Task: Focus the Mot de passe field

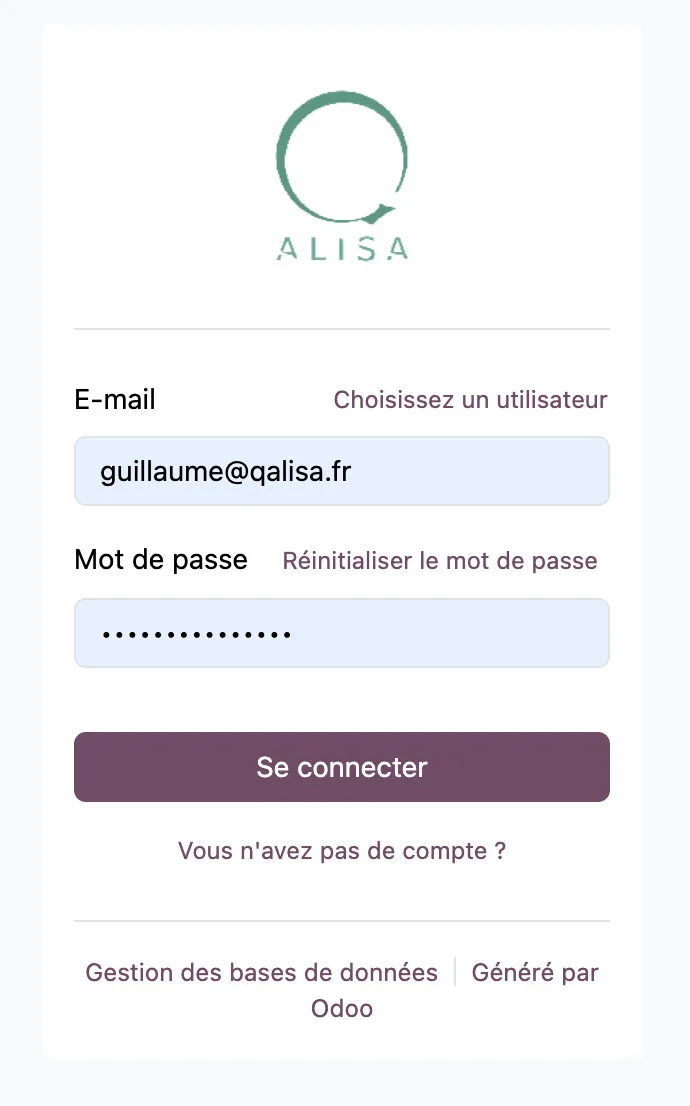Action: [341, 633]
